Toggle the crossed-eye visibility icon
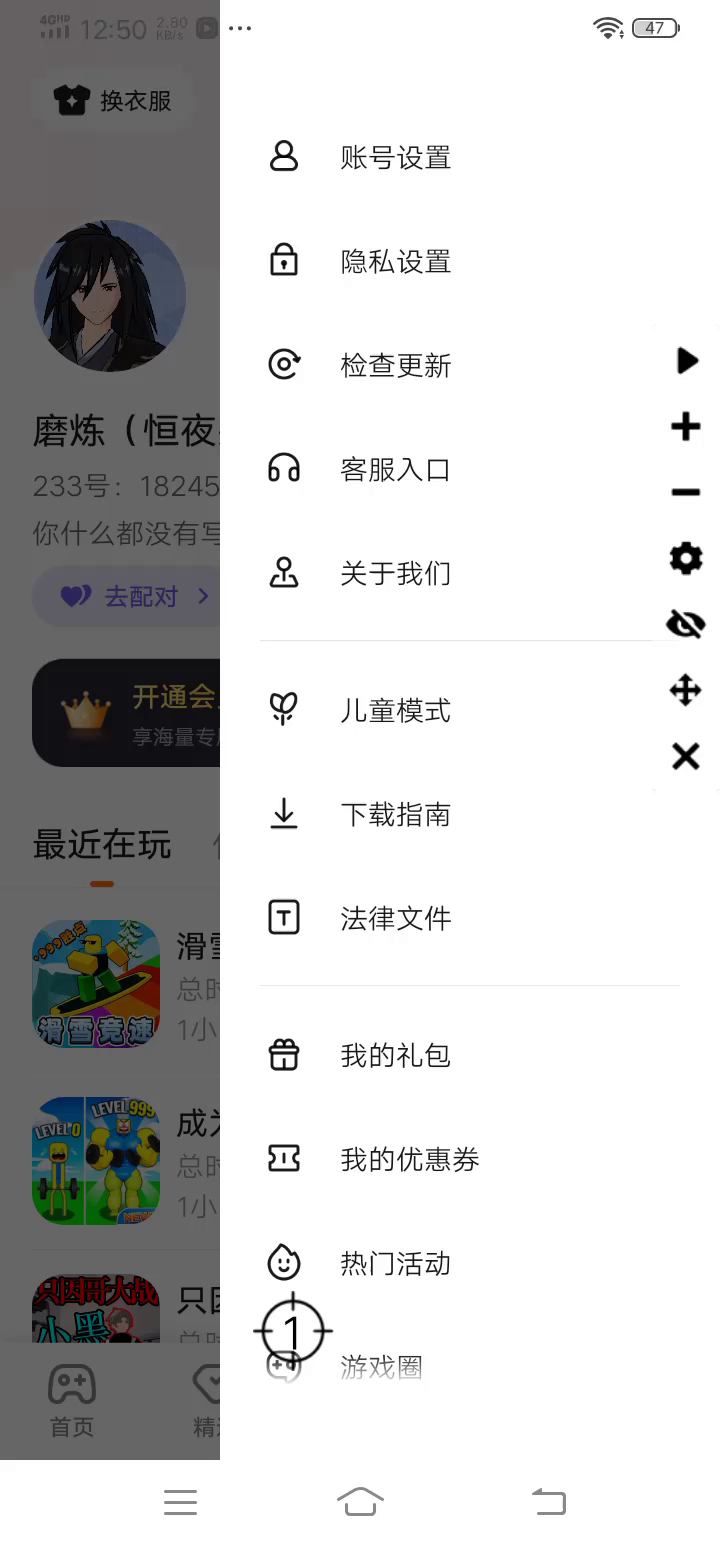This screenshot has width=720, height=1544. click(686, 624)
